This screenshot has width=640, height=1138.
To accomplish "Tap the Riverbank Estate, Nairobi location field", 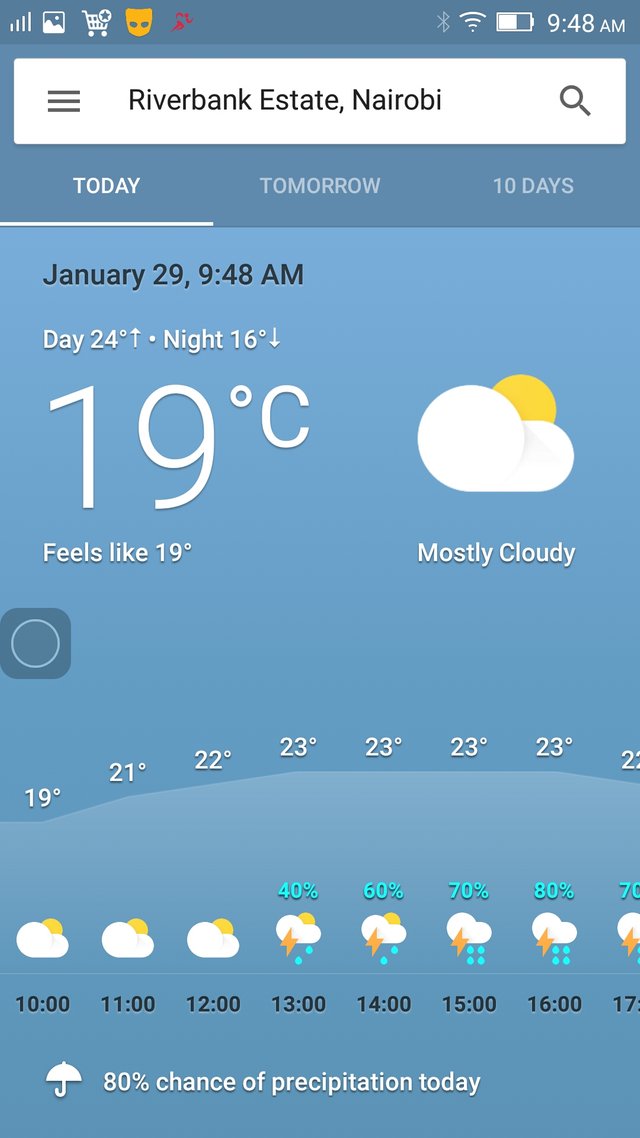I will point(284,100).
